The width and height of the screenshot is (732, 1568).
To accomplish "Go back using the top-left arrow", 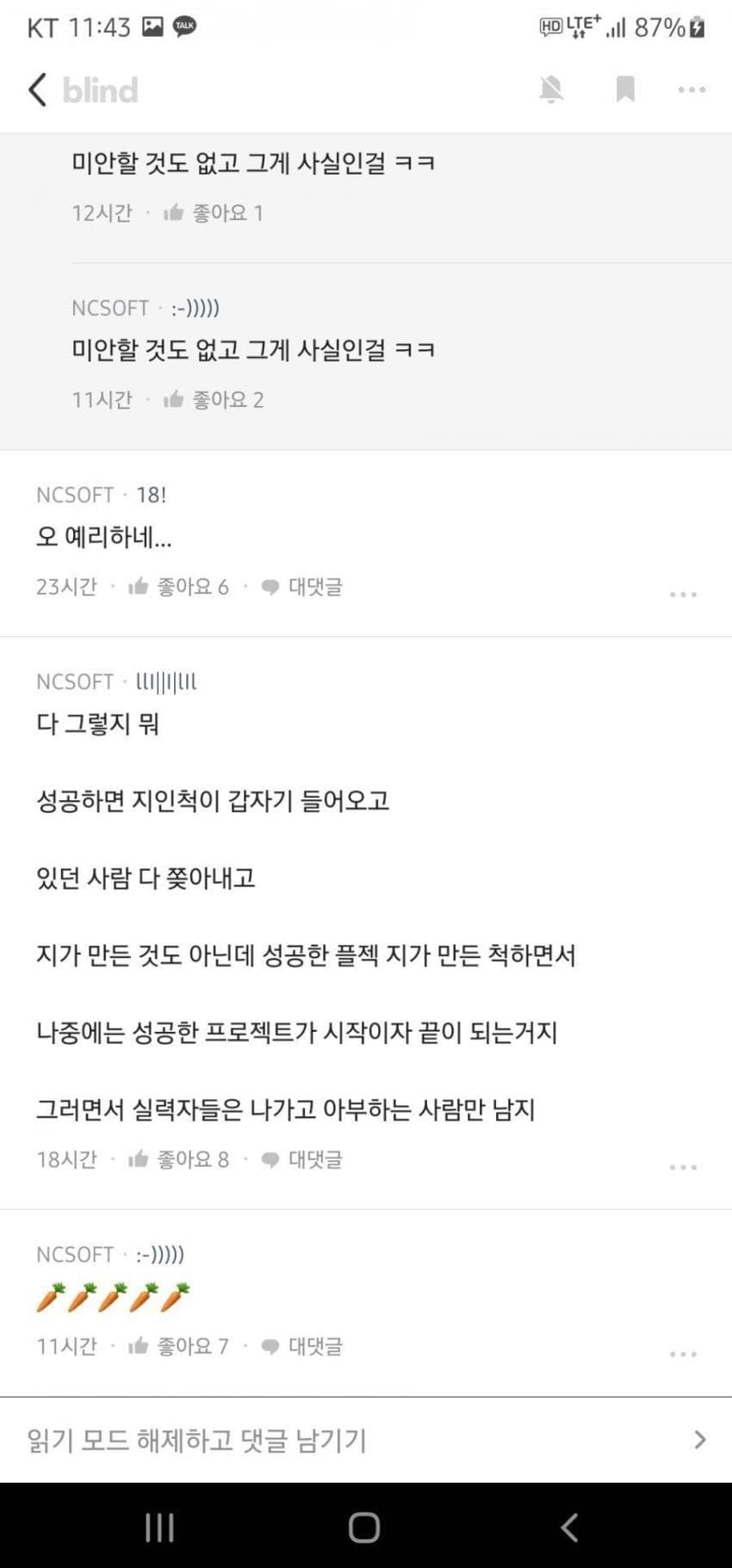I will coord(38,90).
